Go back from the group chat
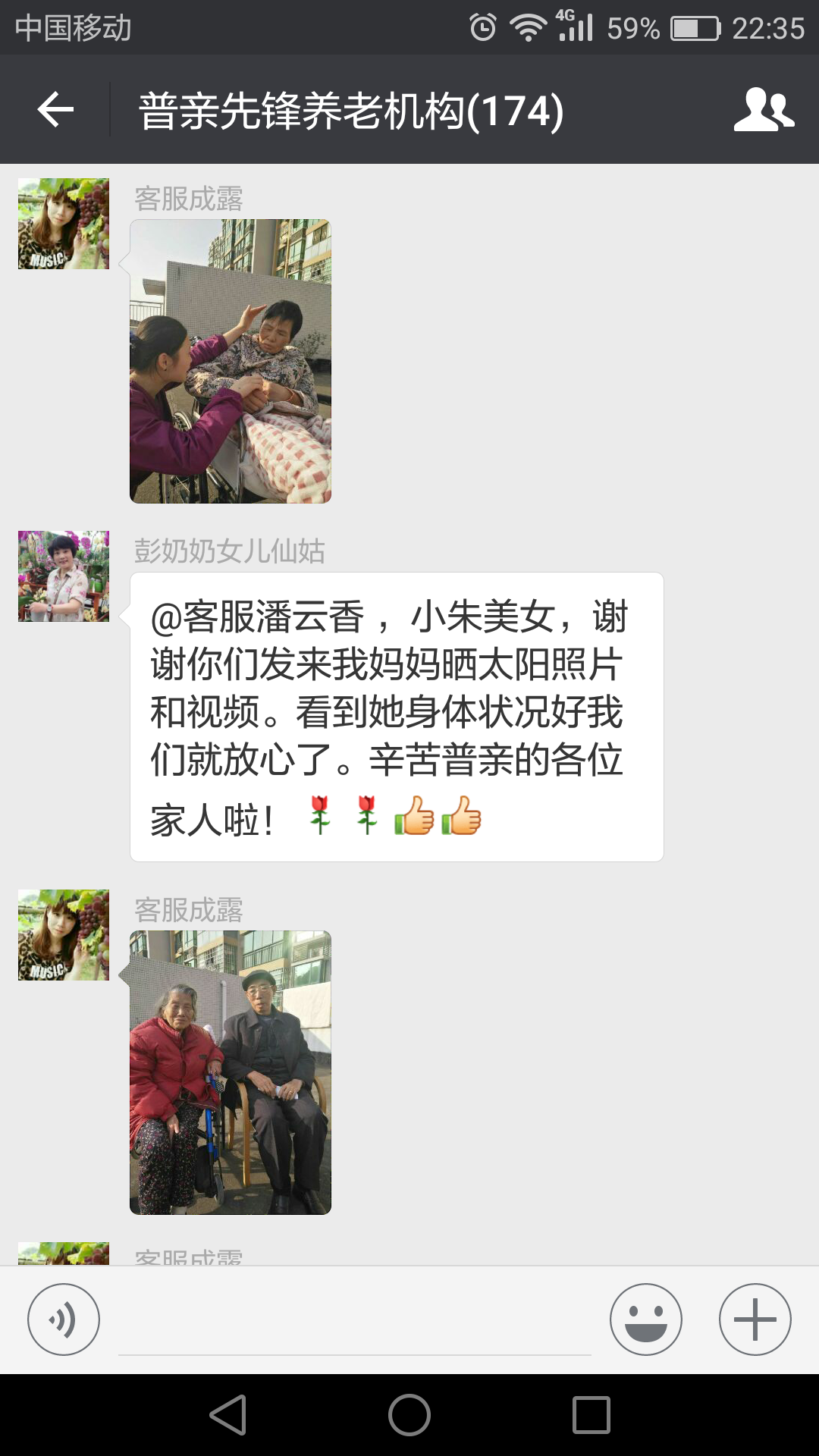Viewport: 819px width, 1456px height. point(55,110)
